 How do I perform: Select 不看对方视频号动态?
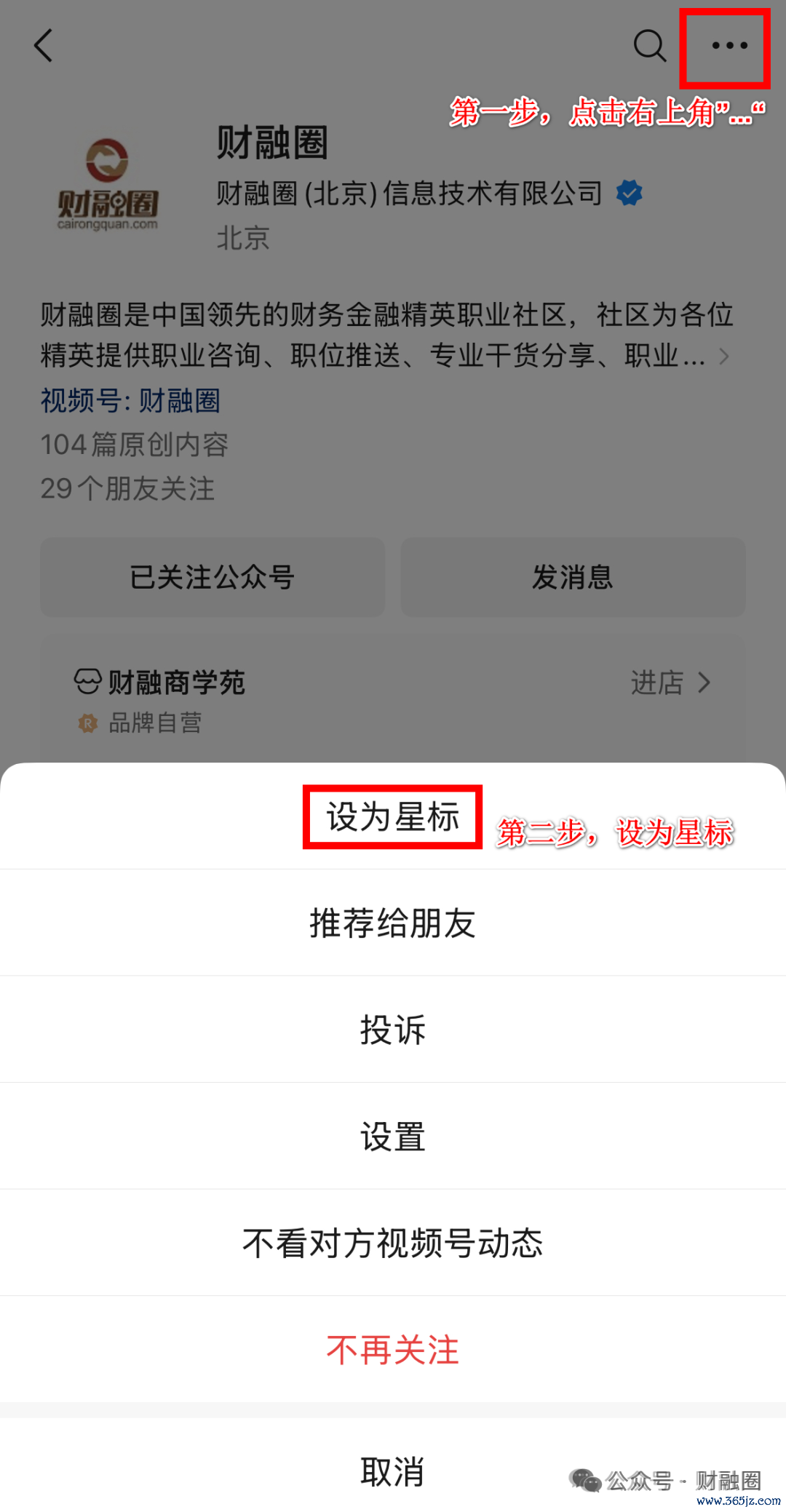coord(392,1243)
